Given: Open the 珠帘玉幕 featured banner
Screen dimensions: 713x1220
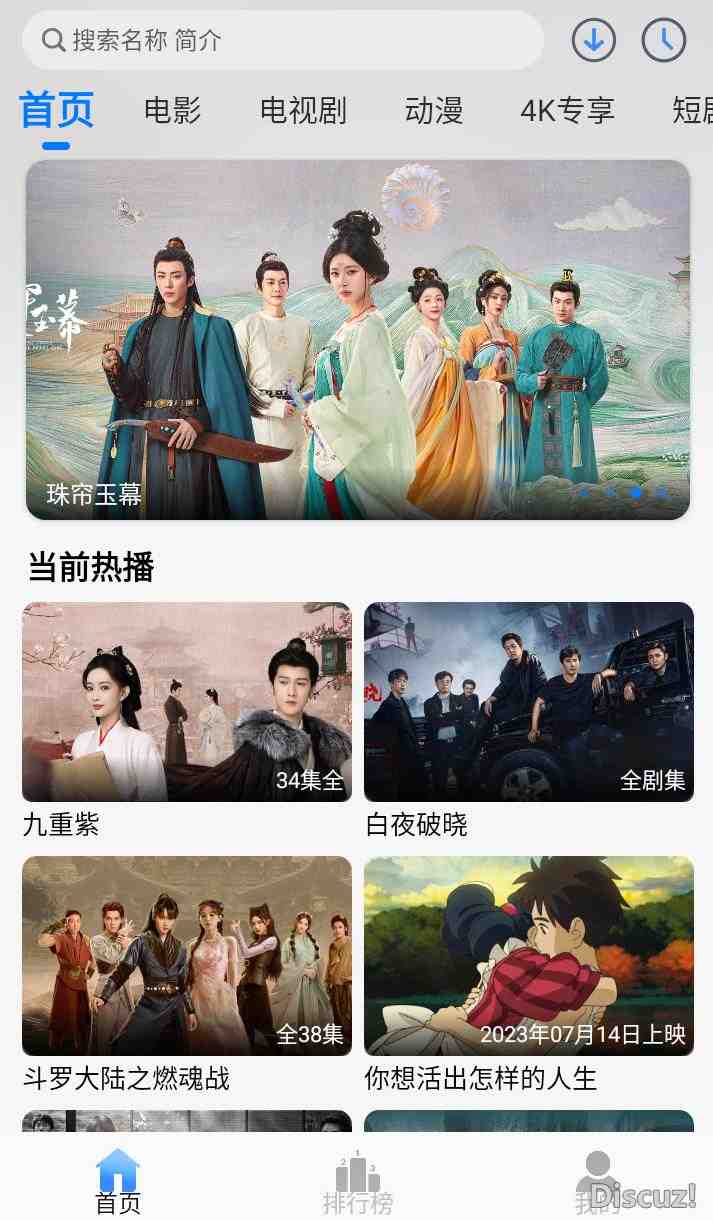Looking at the screenshot, I should [x=357, y=340].
